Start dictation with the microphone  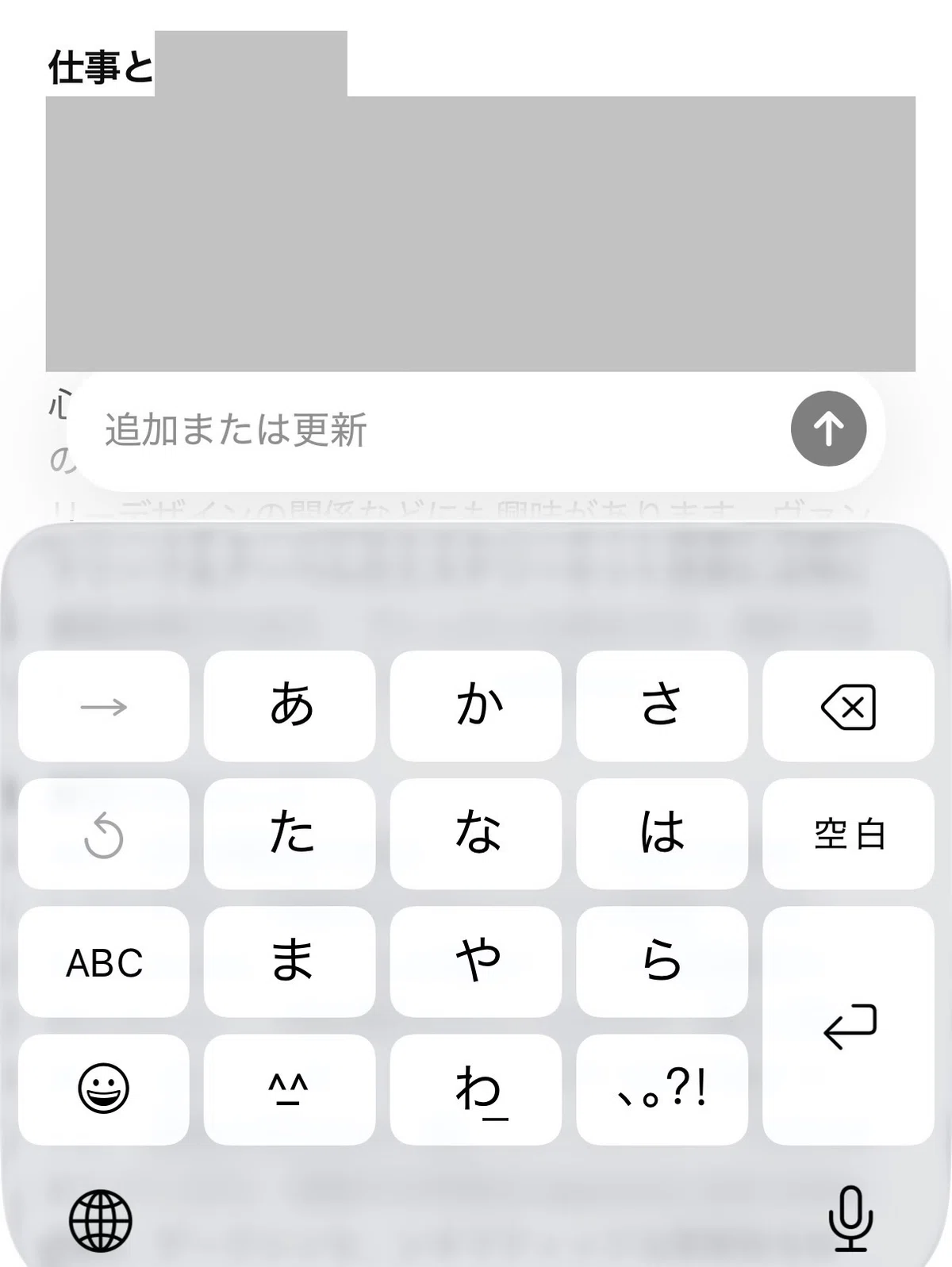point(850,1219)
